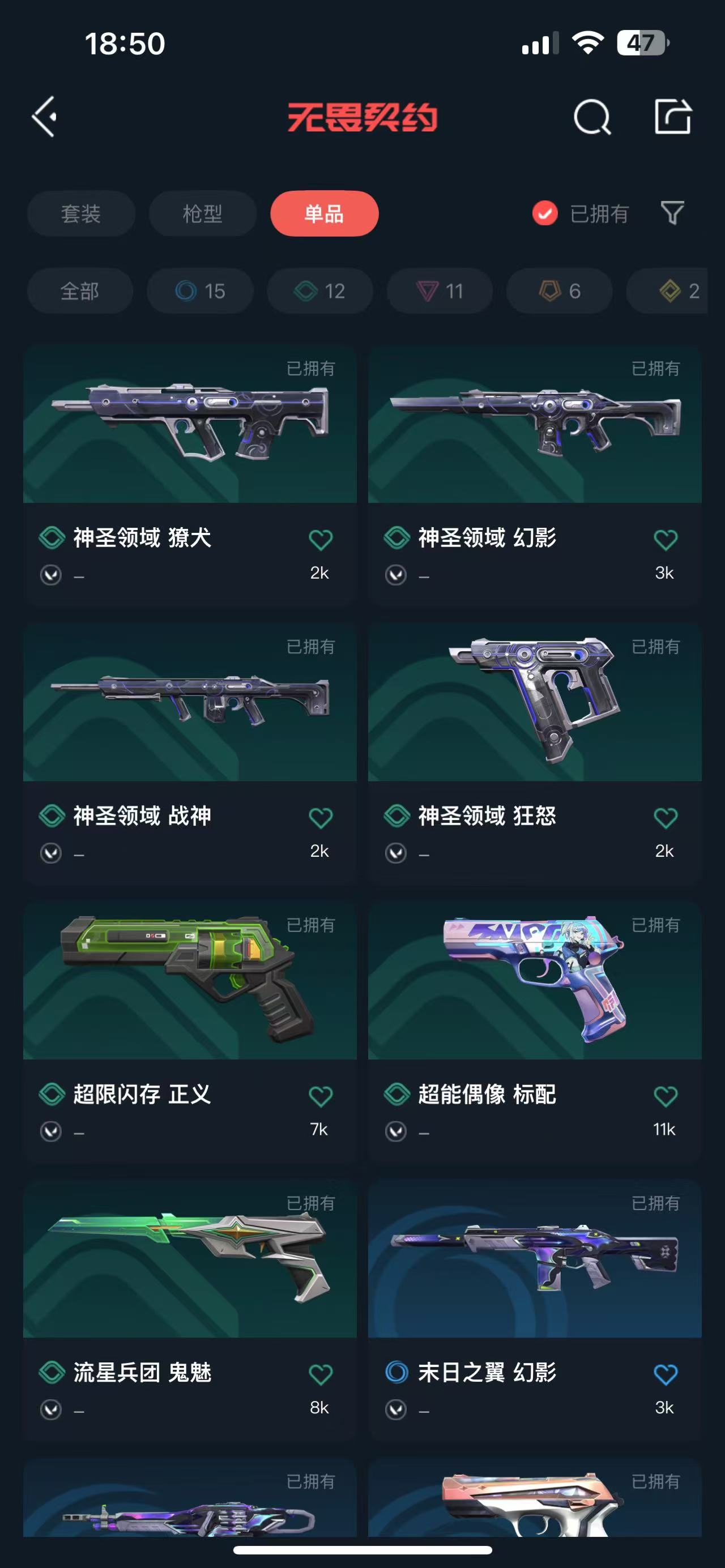
Task: Open the 神圣领域 獠犬 skin card
Action: (x=190, y=475)
